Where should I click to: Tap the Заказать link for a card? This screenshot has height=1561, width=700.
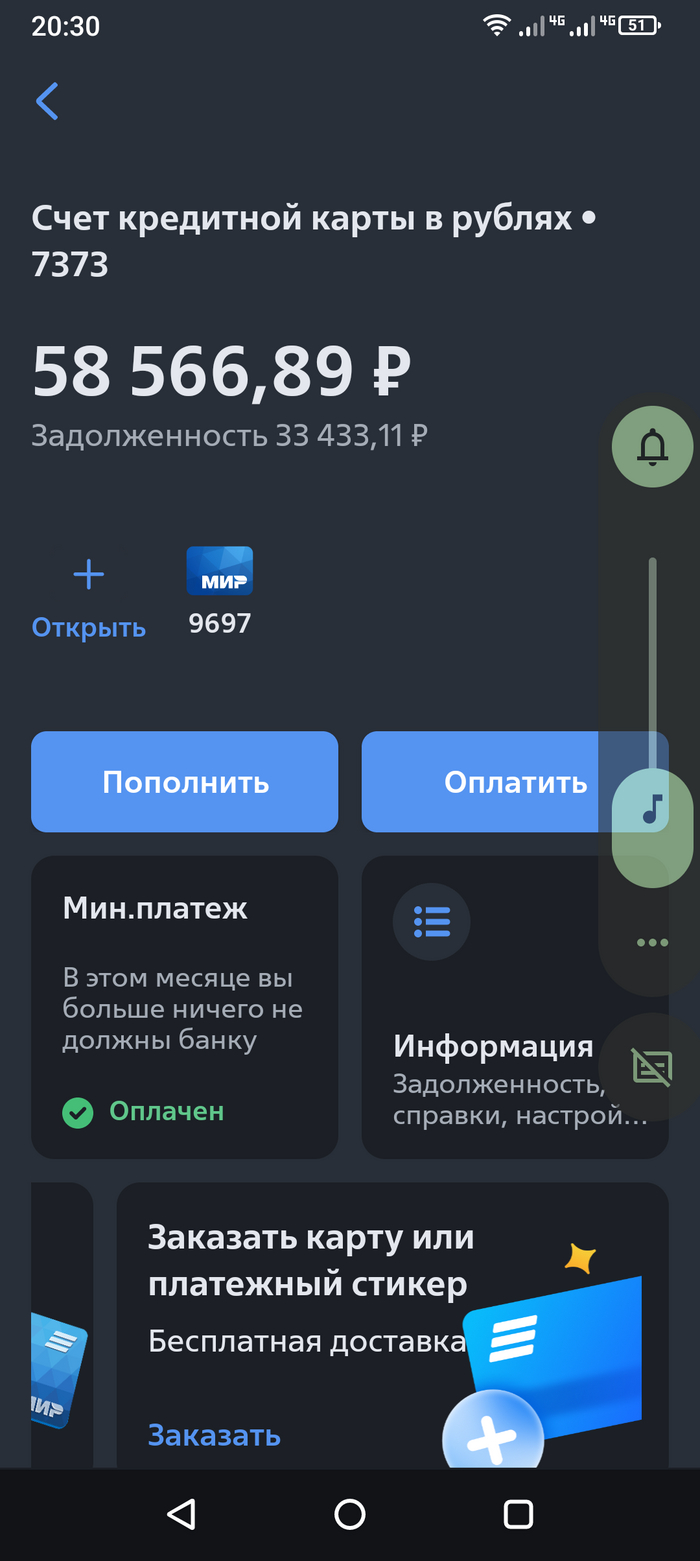(x=214, y=1435)
